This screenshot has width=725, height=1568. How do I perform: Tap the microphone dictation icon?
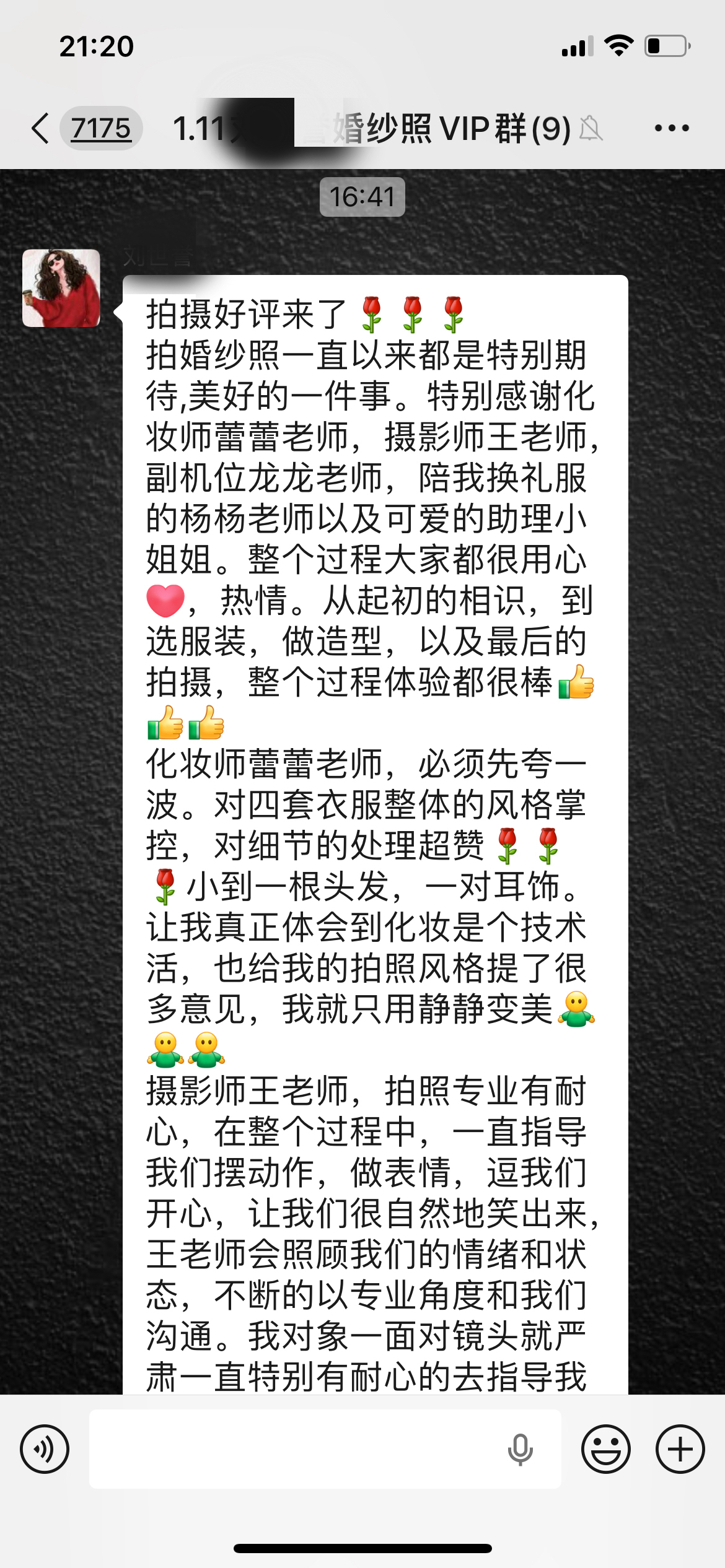click(x=520, y=1449)
